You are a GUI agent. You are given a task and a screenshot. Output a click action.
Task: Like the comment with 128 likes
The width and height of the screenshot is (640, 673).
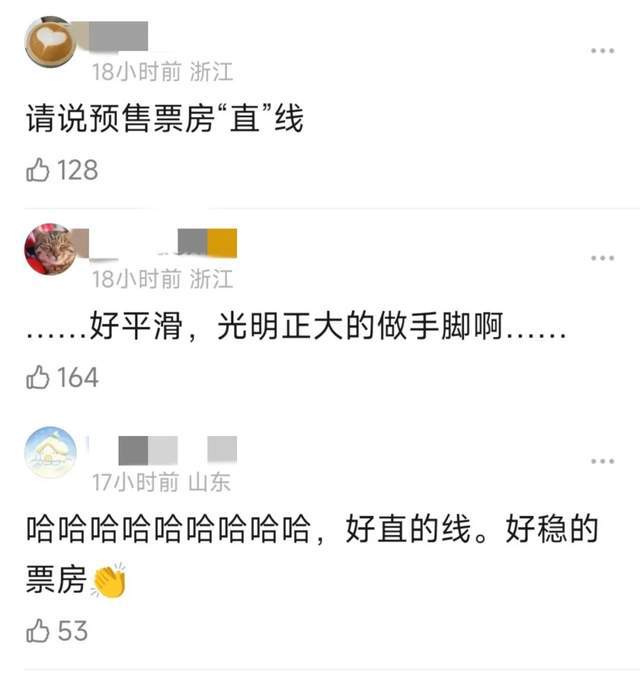pyautogui.click(x=38, y=171)
